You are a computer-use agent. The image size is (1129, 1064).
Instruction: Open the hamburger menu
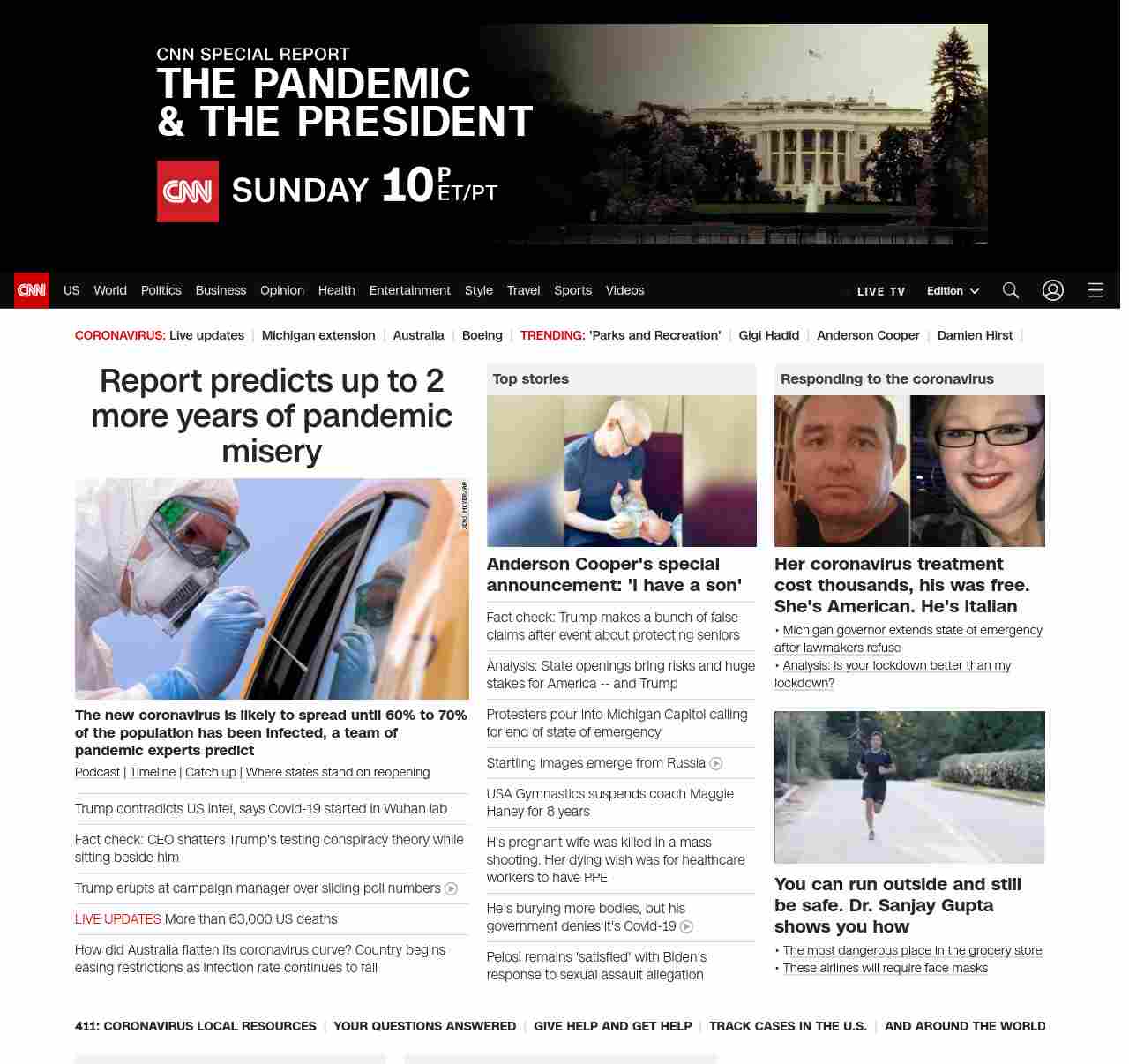(1095, 290)
